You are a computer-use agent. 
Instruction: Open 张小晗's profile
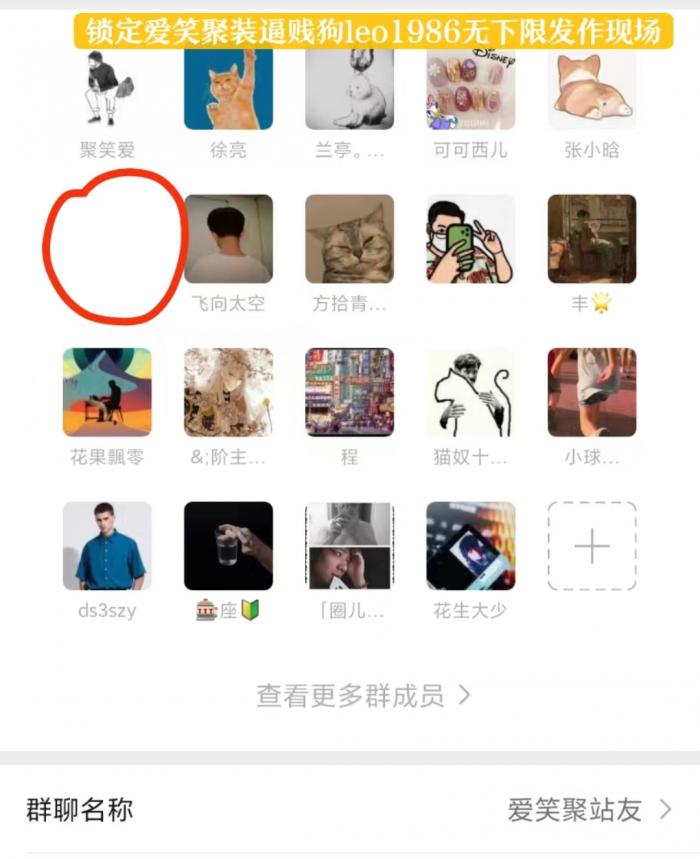pos(591,90)
